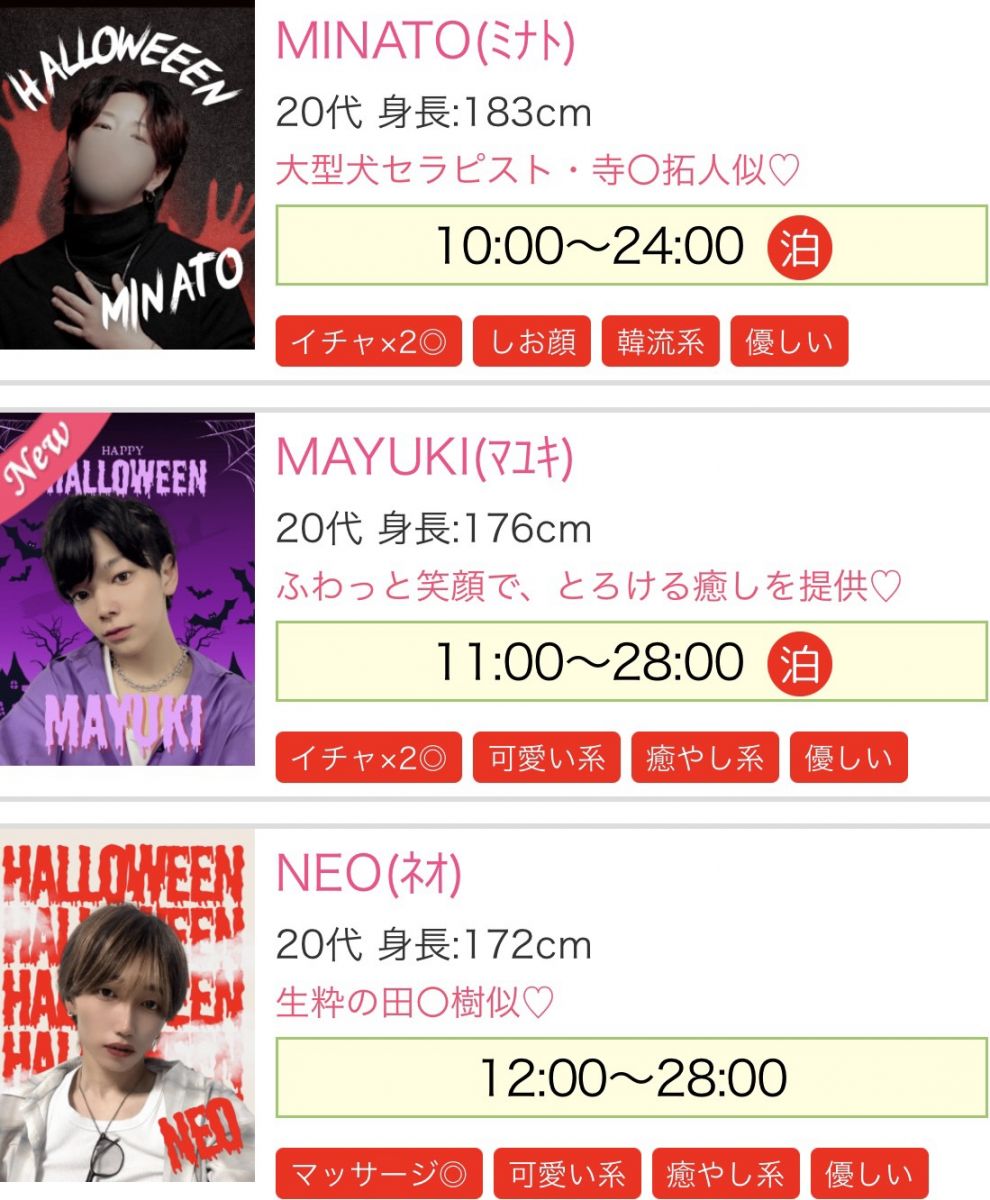990x1200 pixels.
Task: Tap the MAYUKI(マユキ) name link
Action: (424, 457)
